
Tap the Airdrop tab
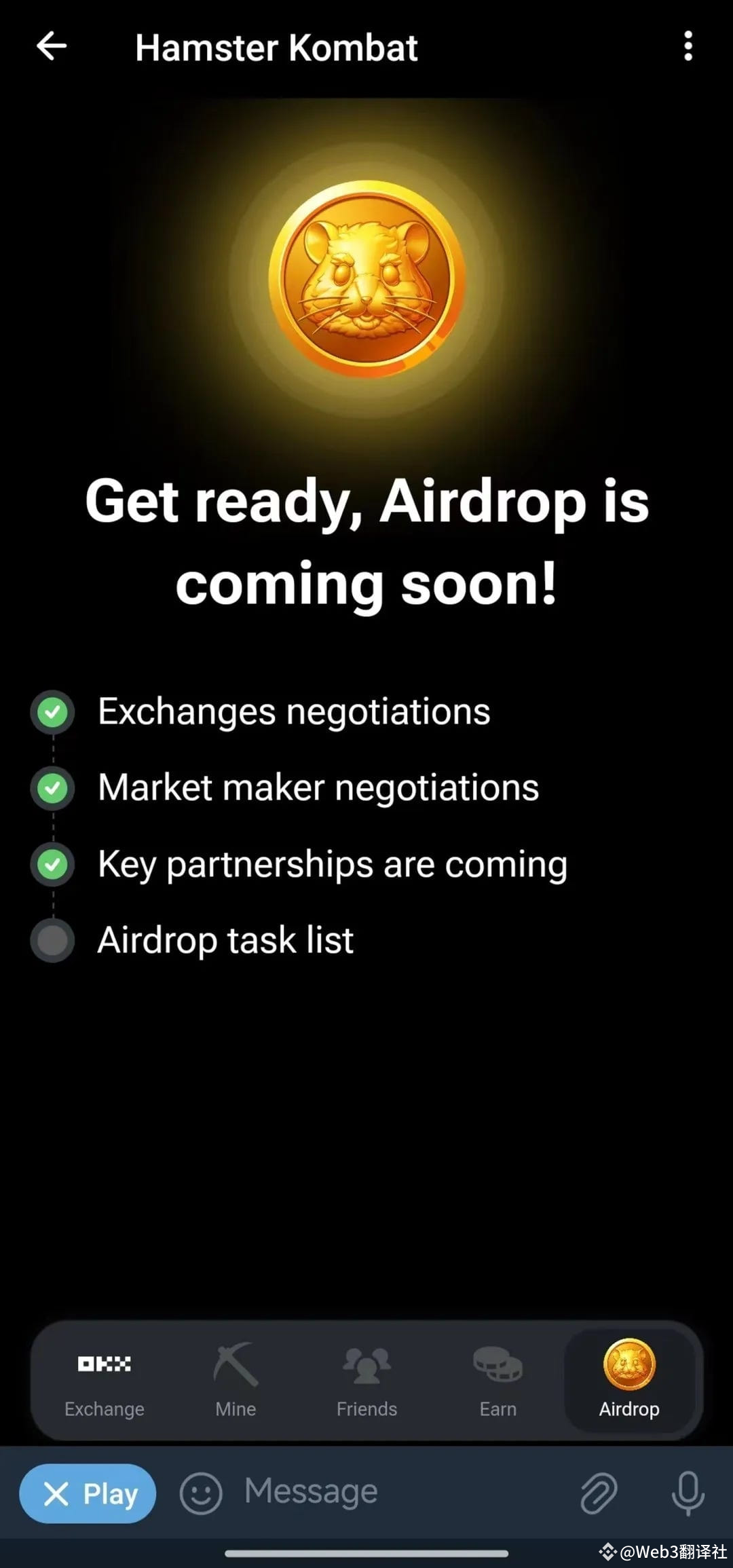click(x=629, y=1381)
